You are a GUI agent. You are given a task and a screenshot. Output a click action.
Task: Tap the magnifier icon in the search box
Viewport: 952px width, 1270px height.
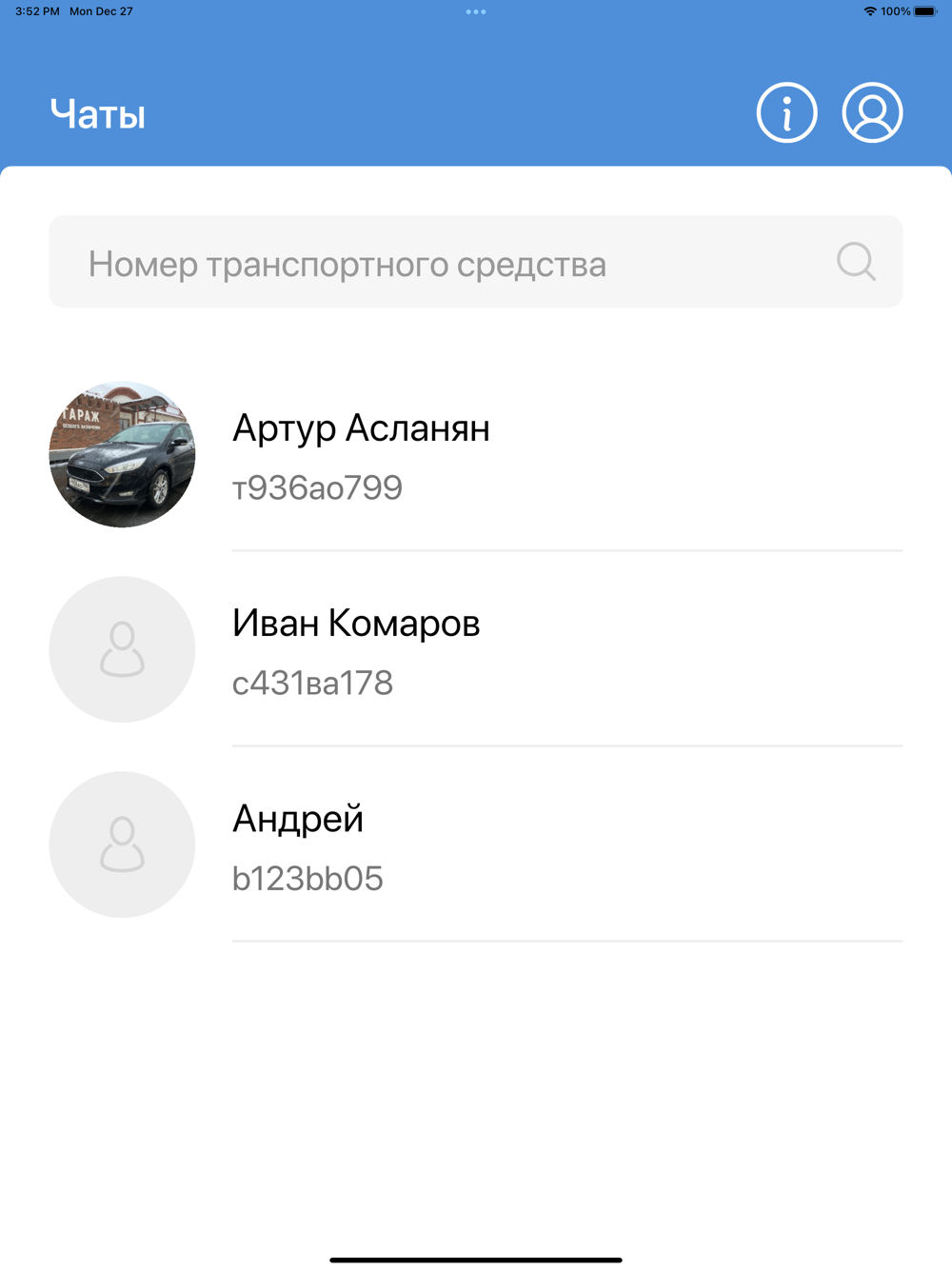tap(856, 261)
